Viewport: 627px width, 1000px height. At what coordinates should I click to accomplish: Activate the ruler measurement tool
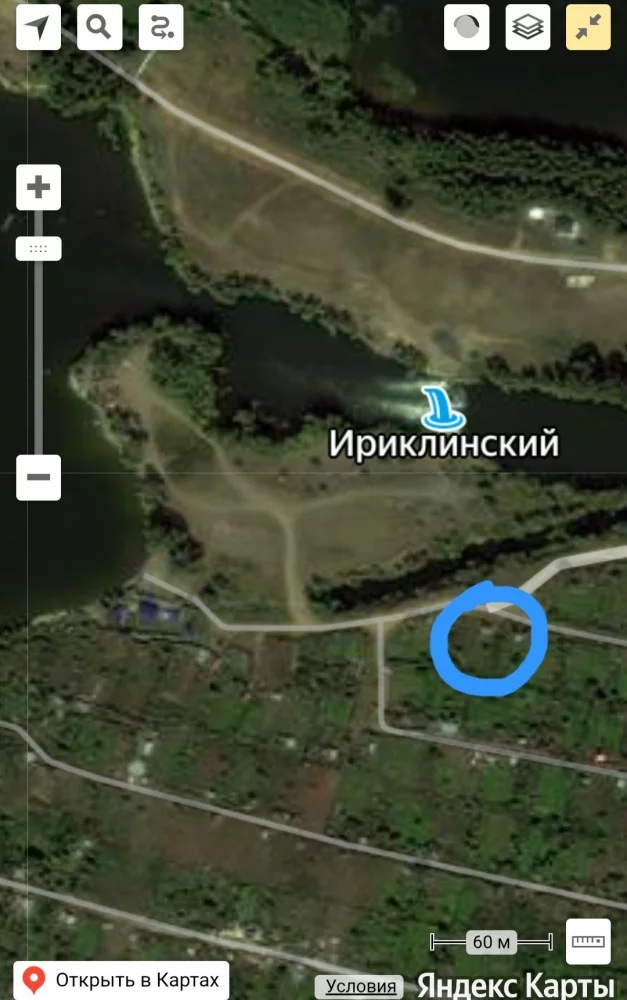pos(589,941)
